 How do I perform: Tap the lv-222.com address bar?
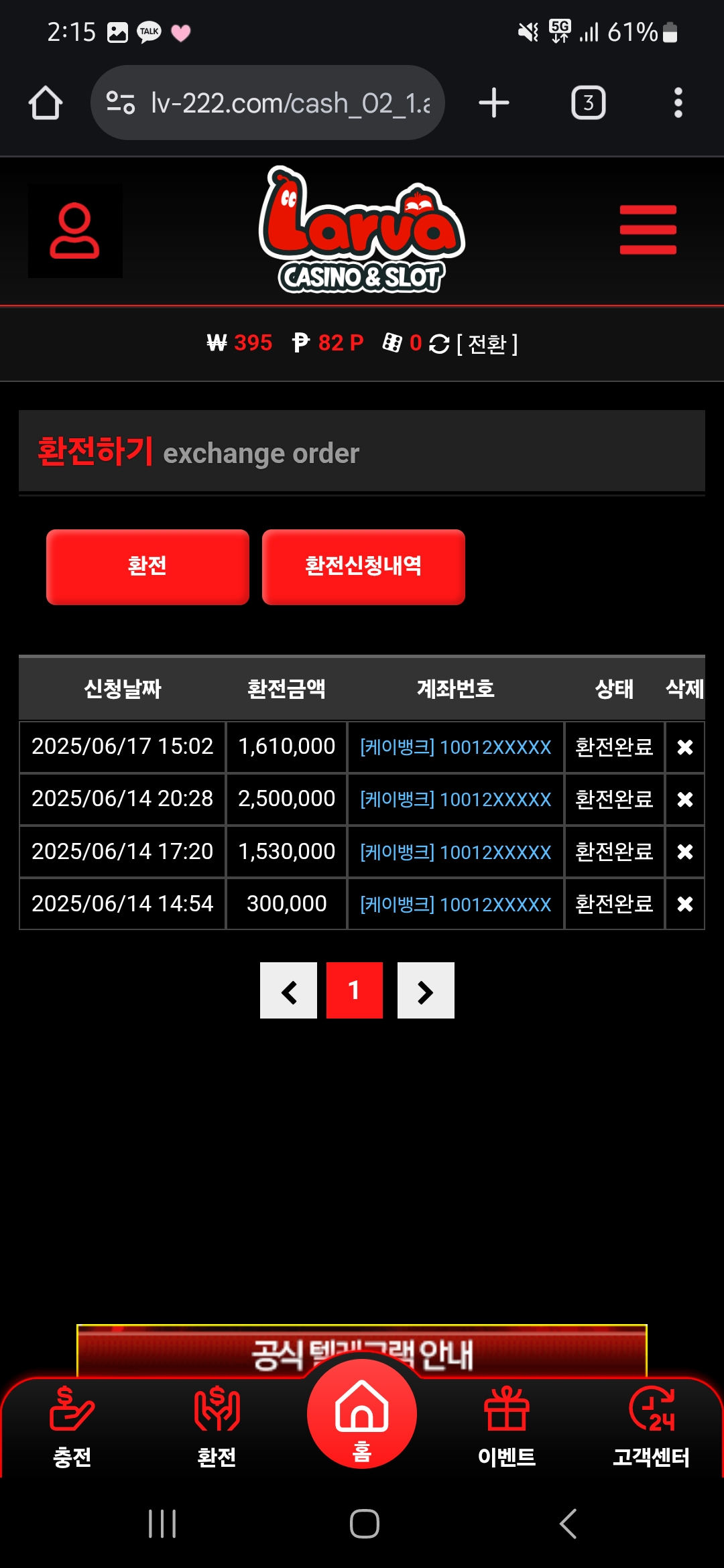[x=268, y=103]
